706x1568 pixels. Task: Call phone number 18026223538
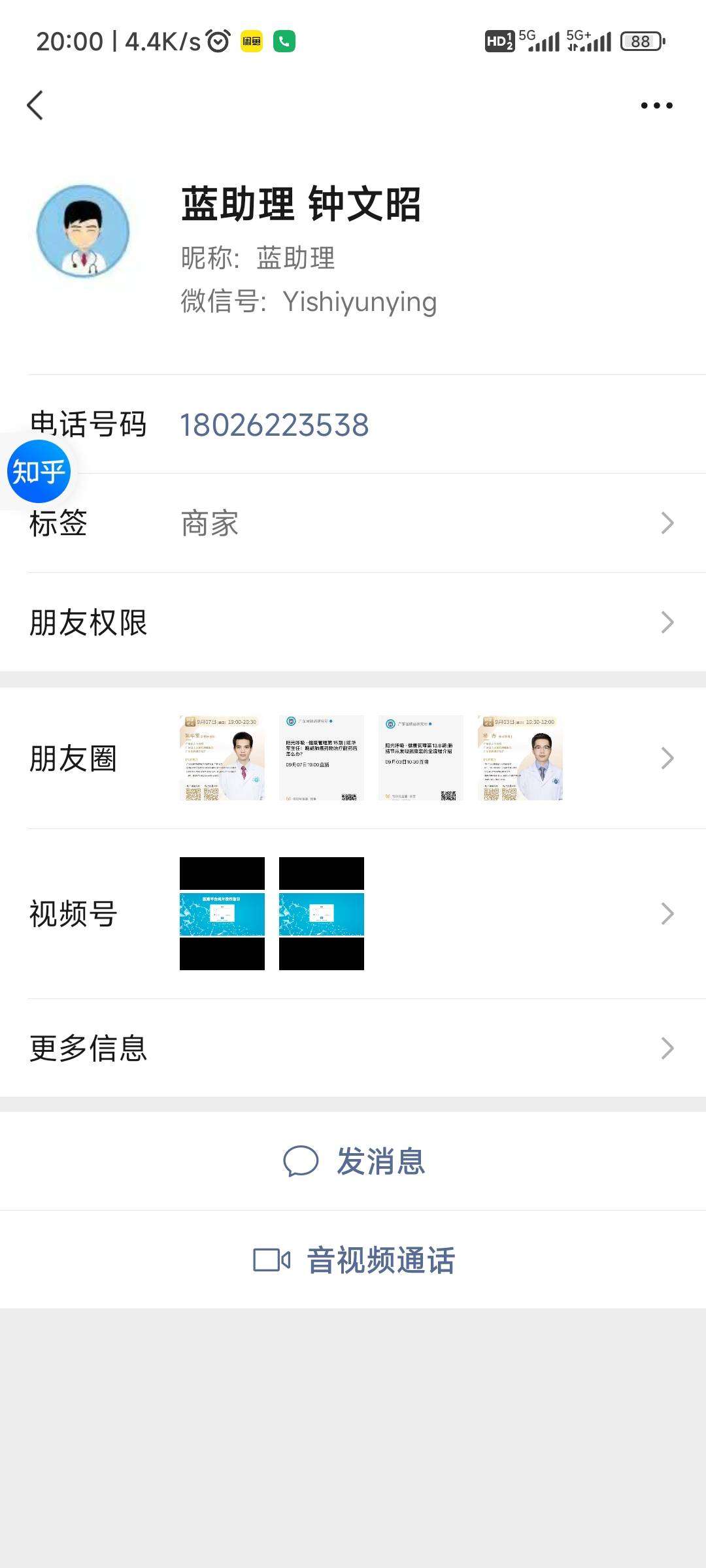[x=274, y=425]
